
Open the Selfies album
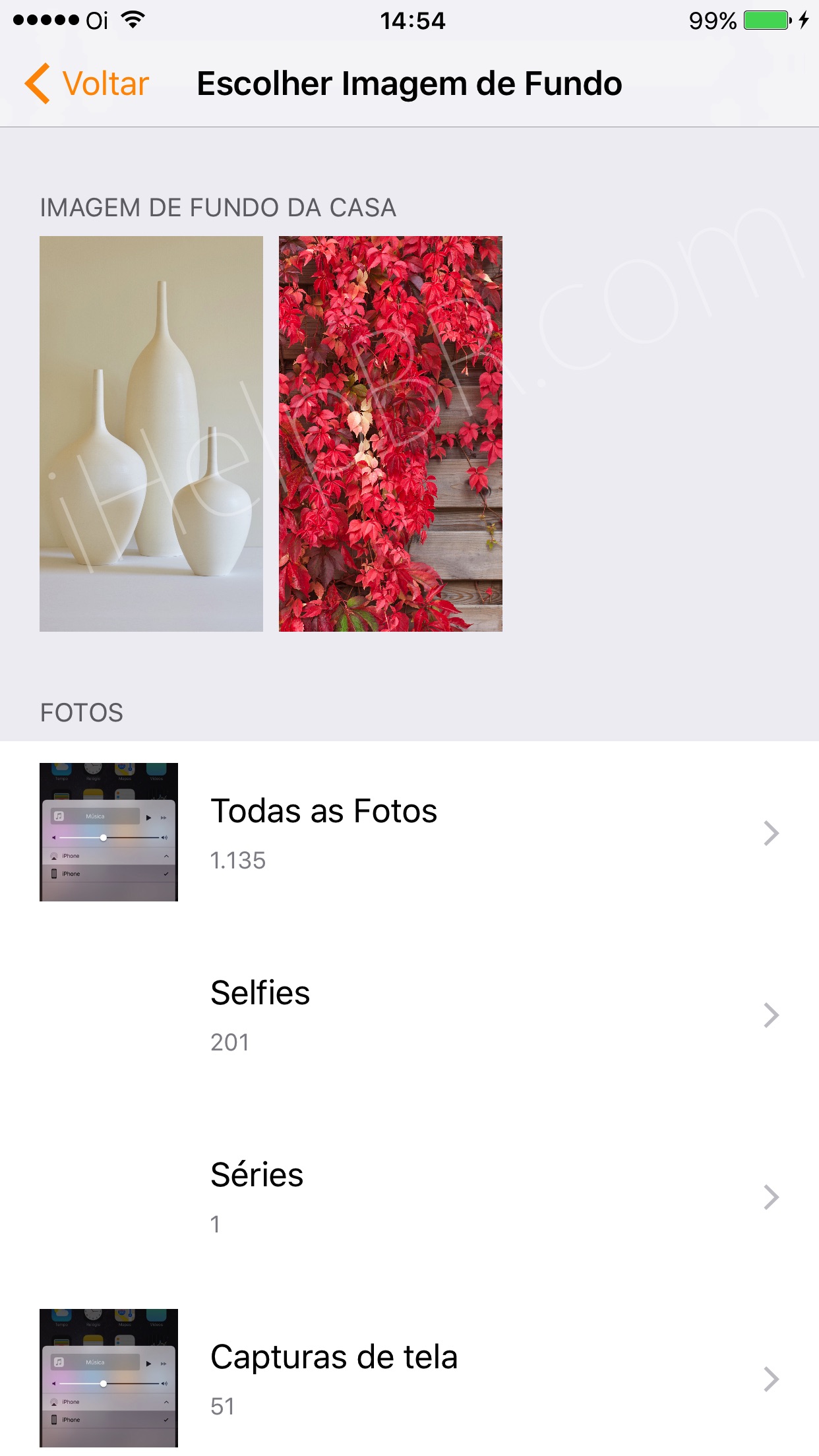(409, 1014)
